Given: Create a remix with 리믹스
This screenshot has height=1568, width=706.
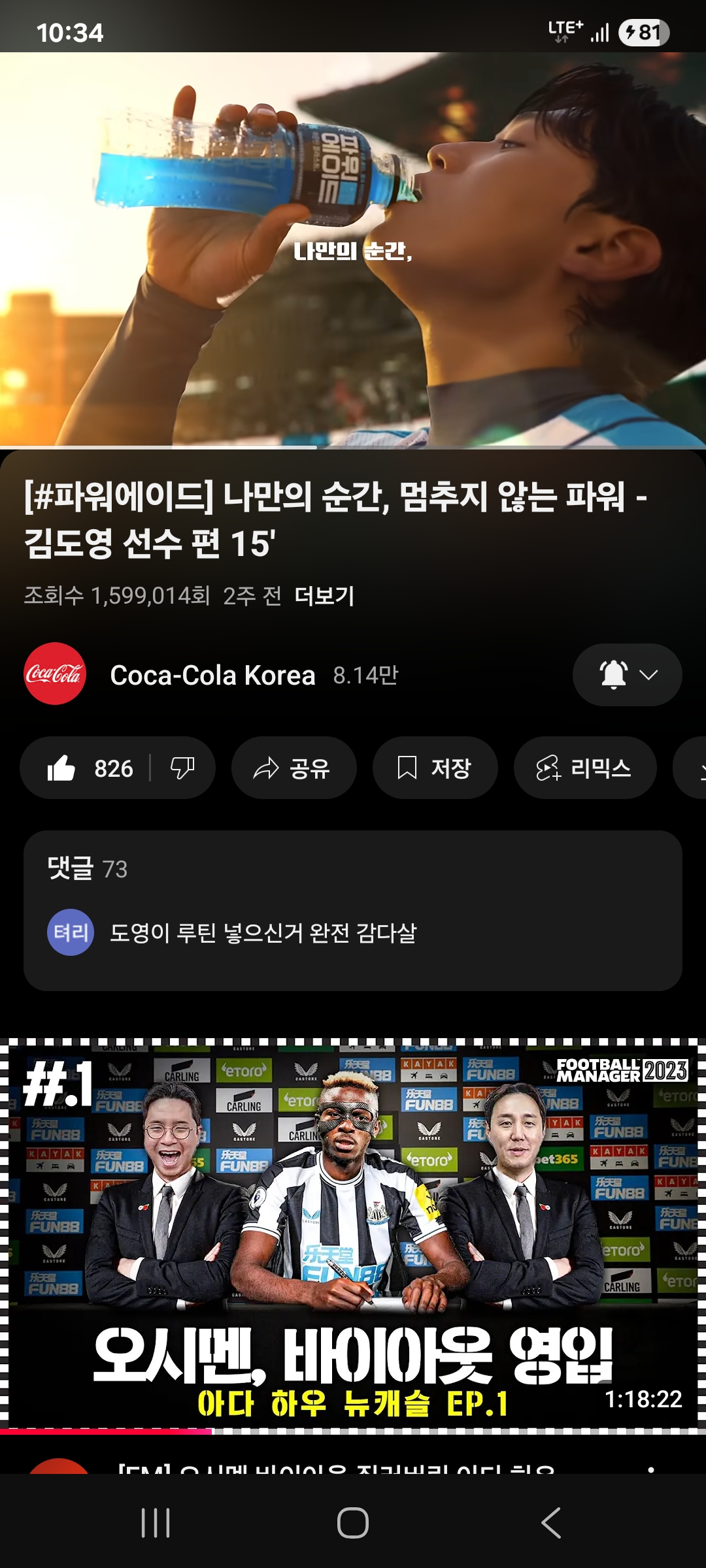Looking at the screenshot, I should tap(584, 768).
